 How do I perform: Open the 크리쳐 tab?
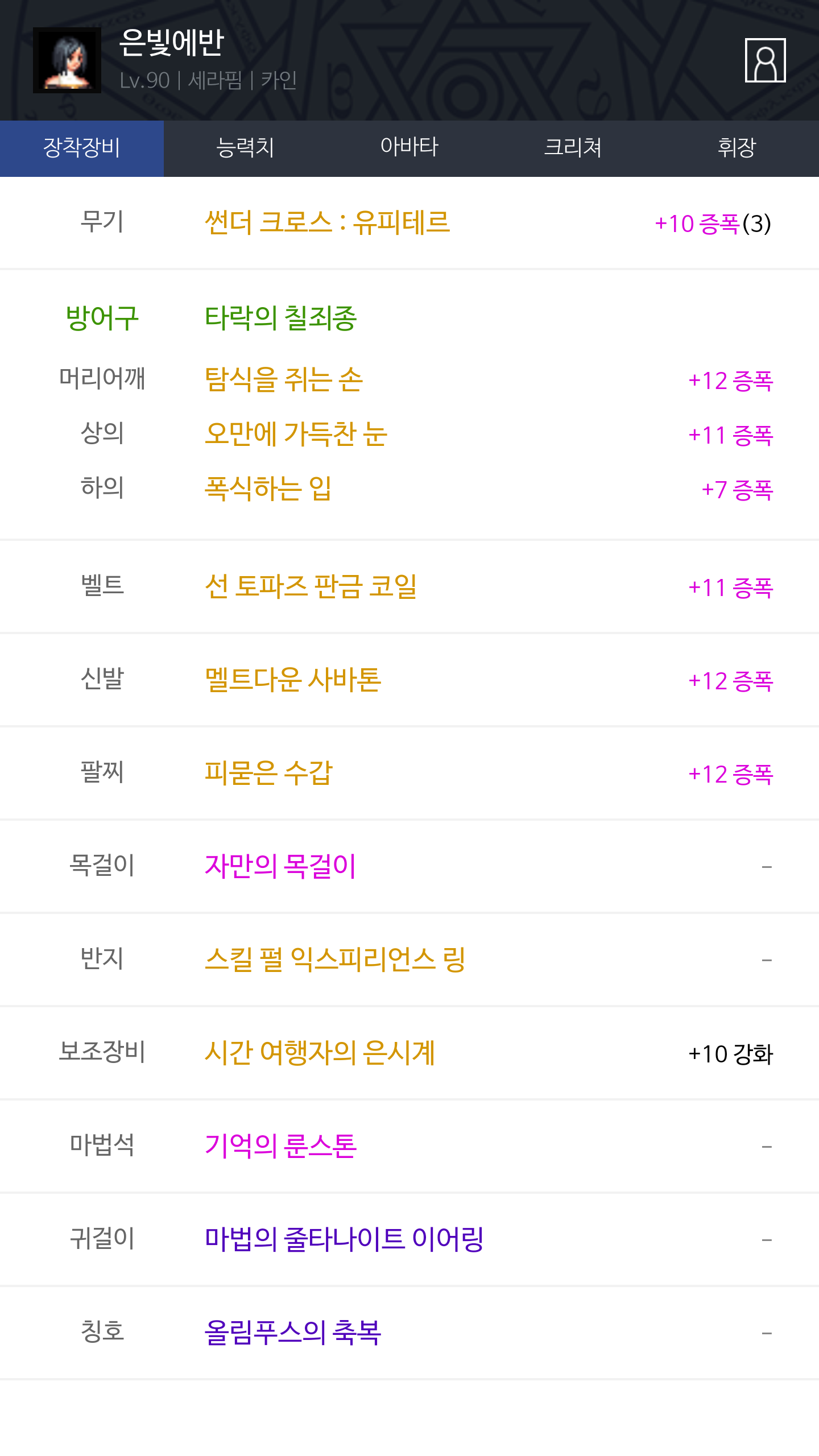tap(573, 148)
